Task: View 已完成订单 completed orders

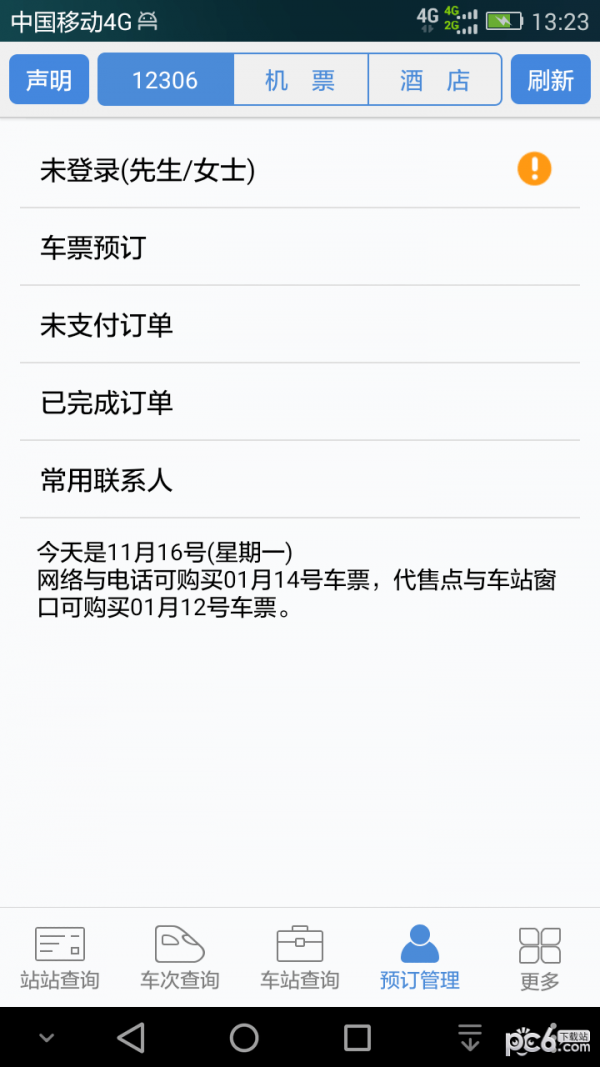Action: point(300,402)
